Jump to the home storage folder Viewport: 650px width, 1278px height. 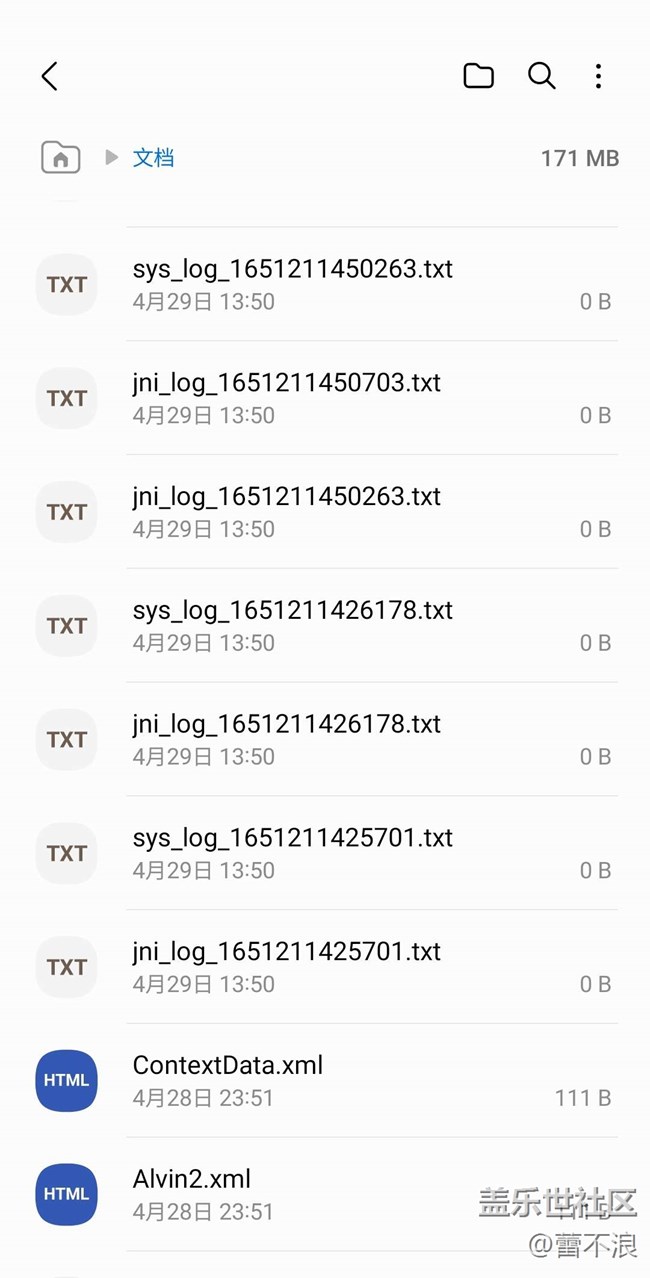click(60, 158)
